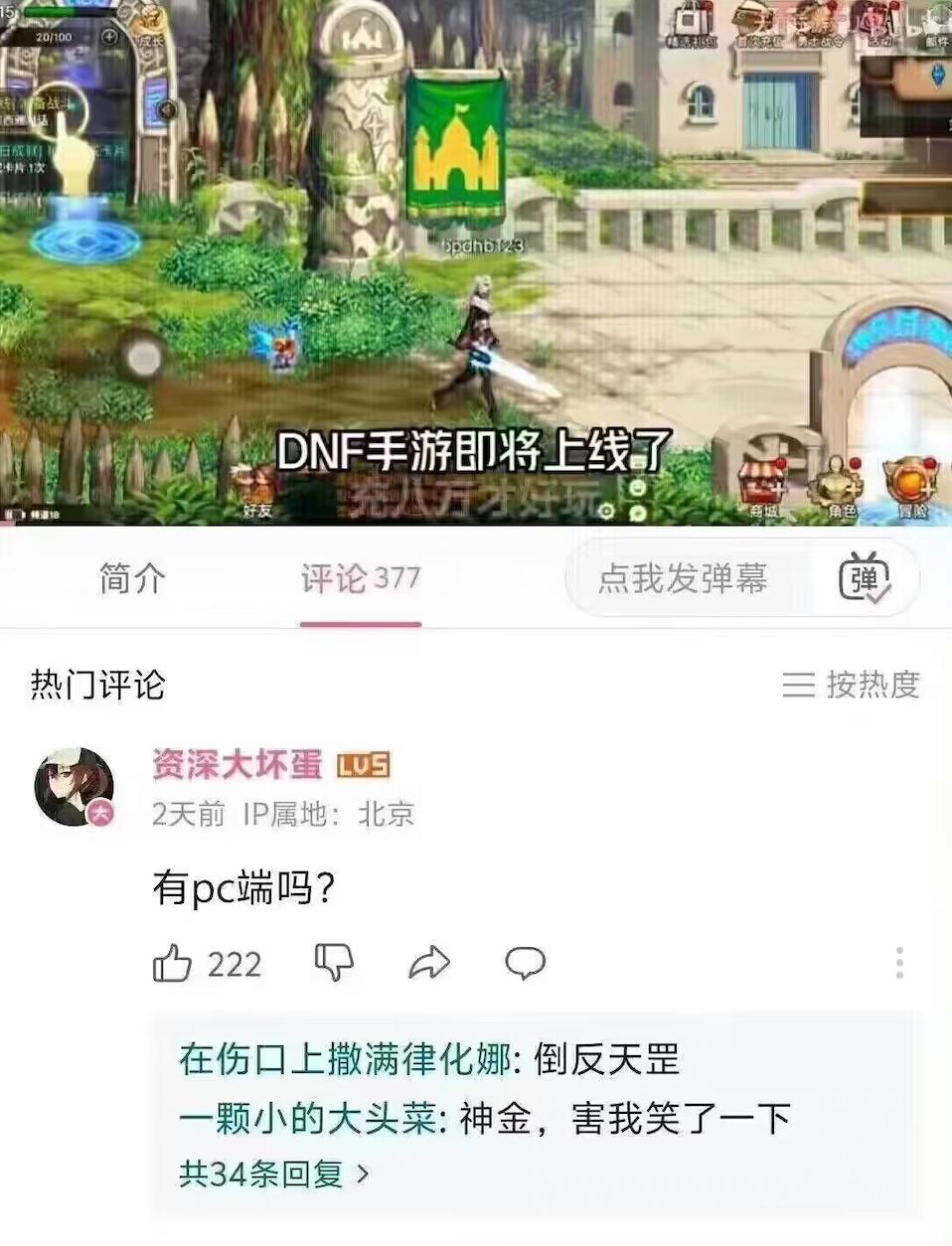Expand 共34条回复 replies
This screenshot has width=952, height=1246.
pos(274,1174)
